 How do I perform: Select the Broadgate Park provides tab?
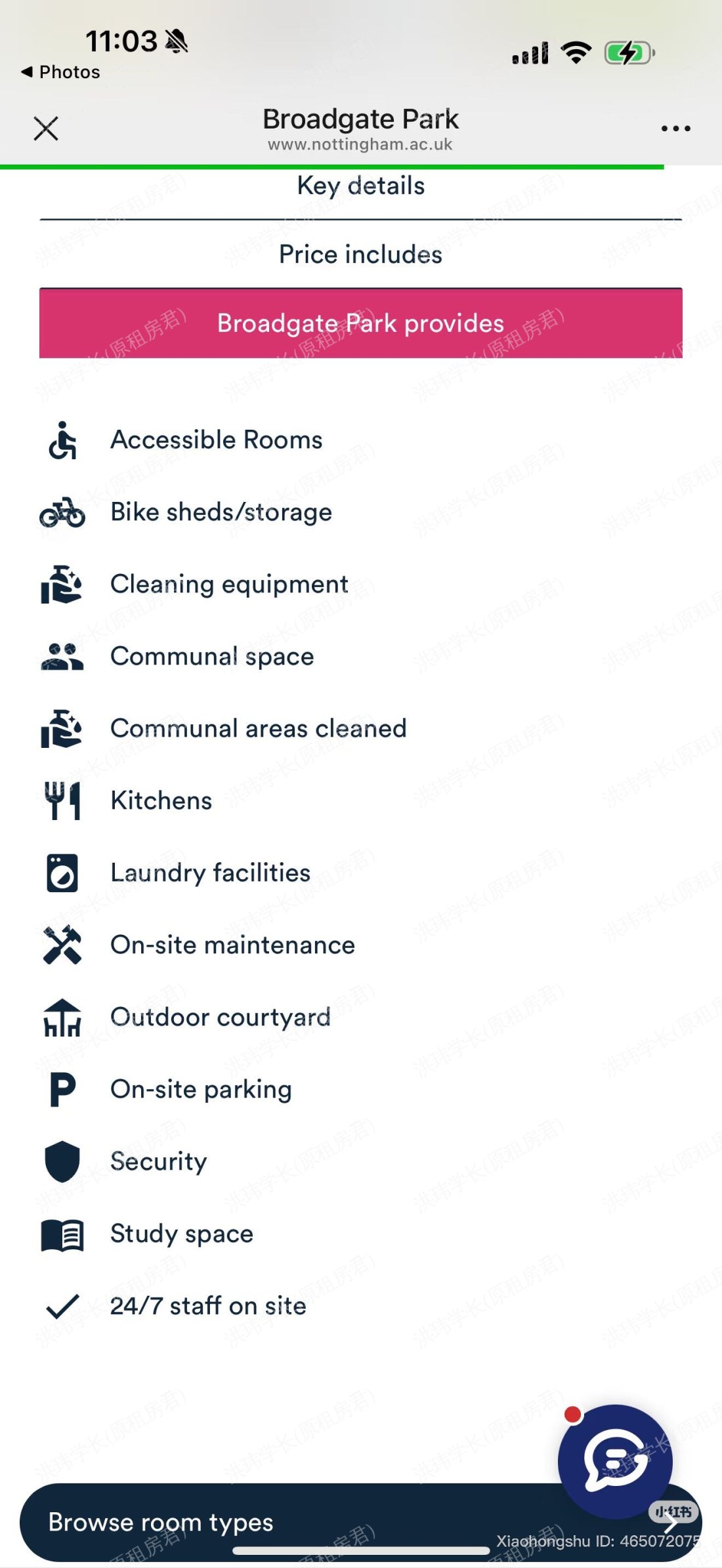tap(360, 323)
